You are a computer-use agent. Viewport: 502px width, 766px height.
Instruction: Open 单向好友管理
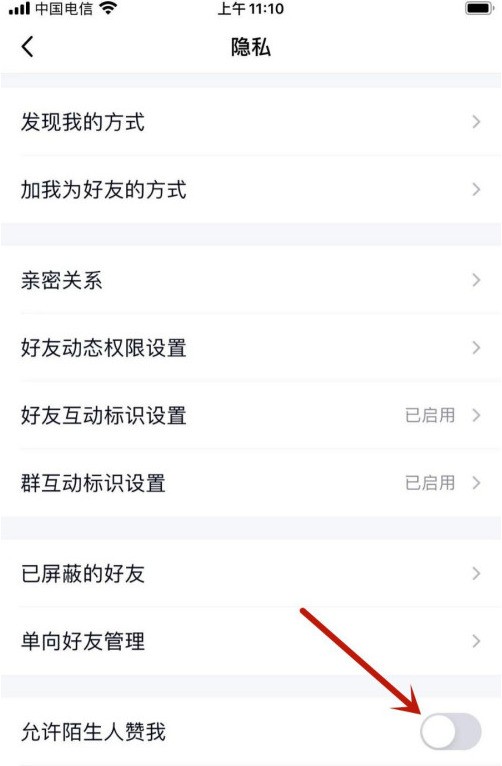(251, 641)
